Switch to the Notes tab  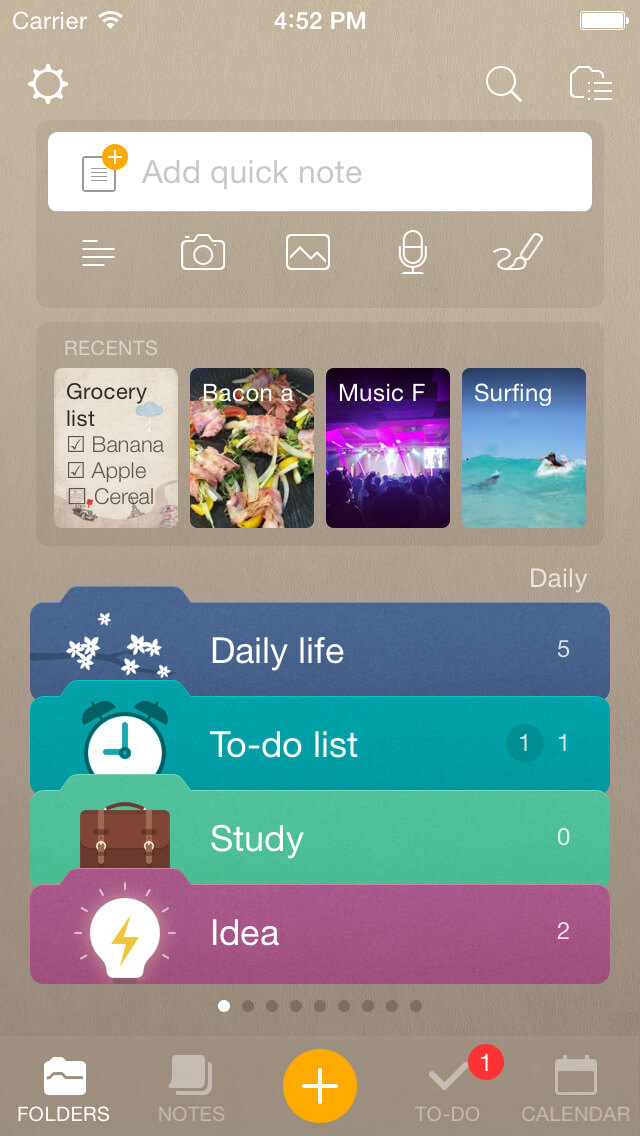pos(190,1088)
